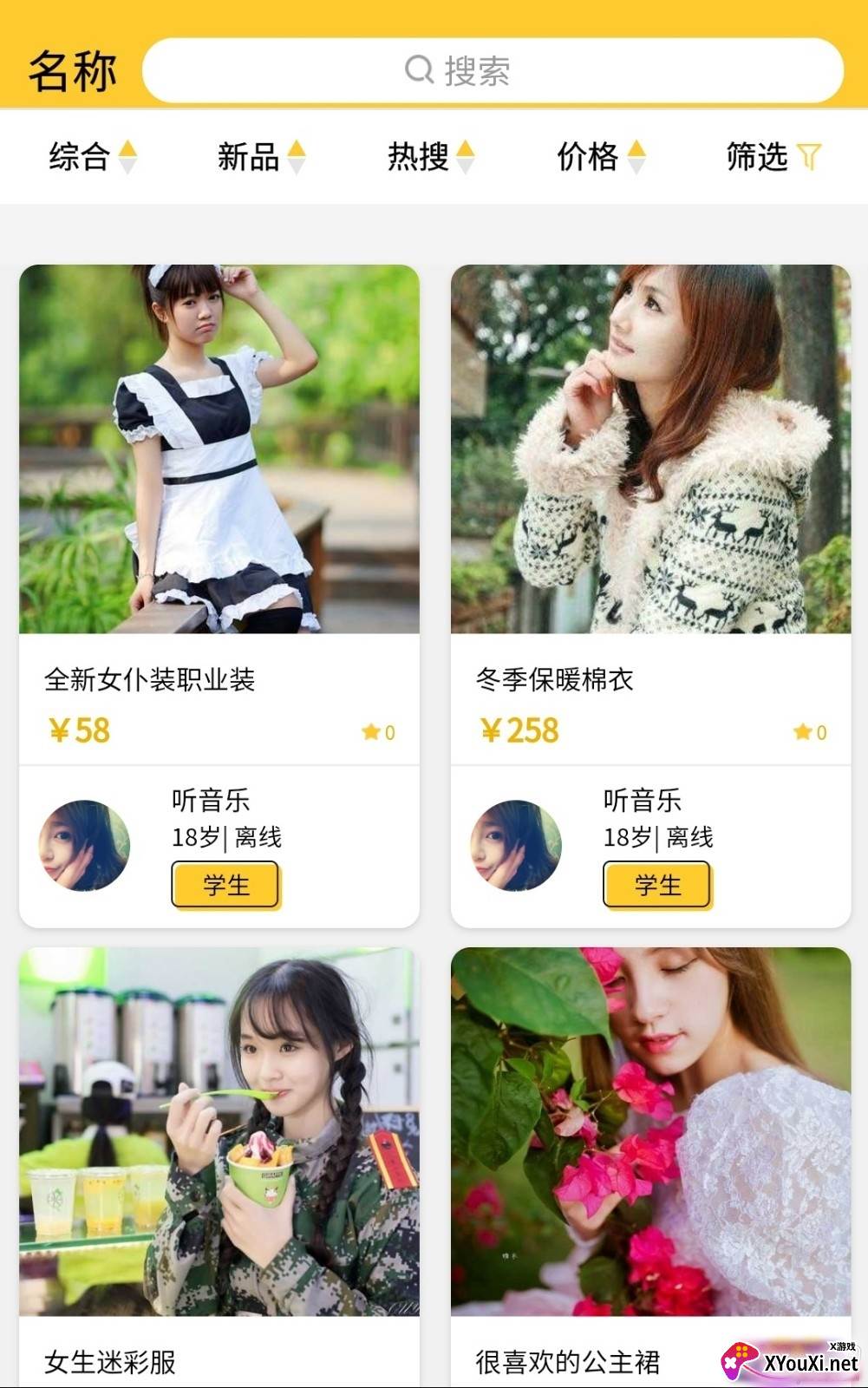Tap the 学生 tag under 冬季保暖棉衣
The image size is (868, 1388).
(x=657, y=885)
